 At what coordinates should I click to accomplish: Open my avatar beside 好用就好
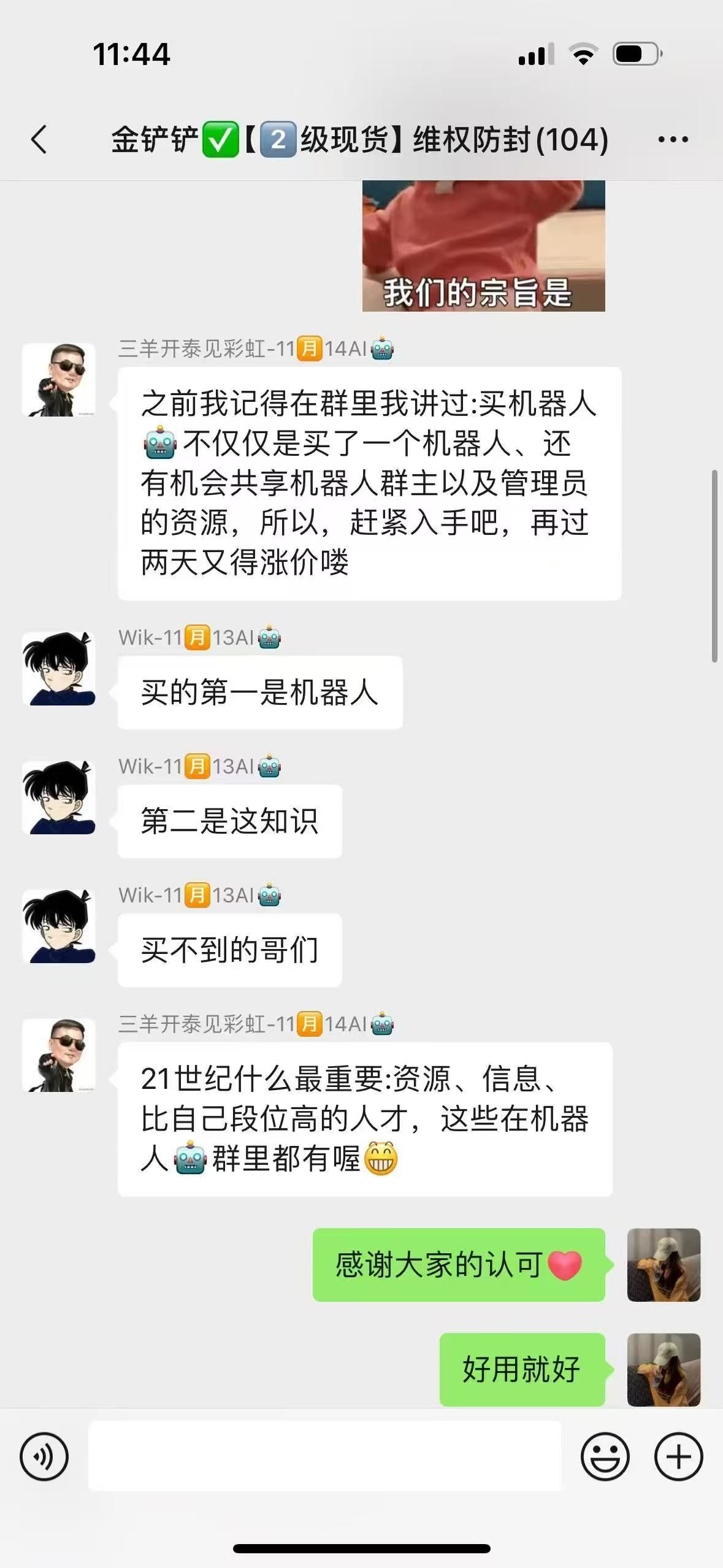click(664, 1369)
